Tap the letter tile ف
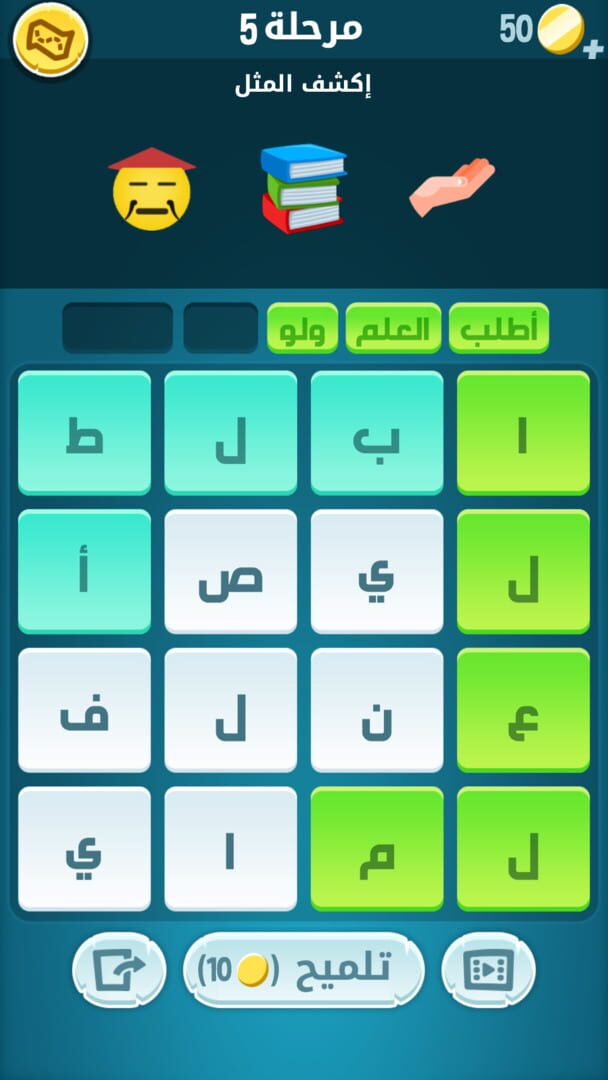The image size is (608, 1080). (85, 710)
